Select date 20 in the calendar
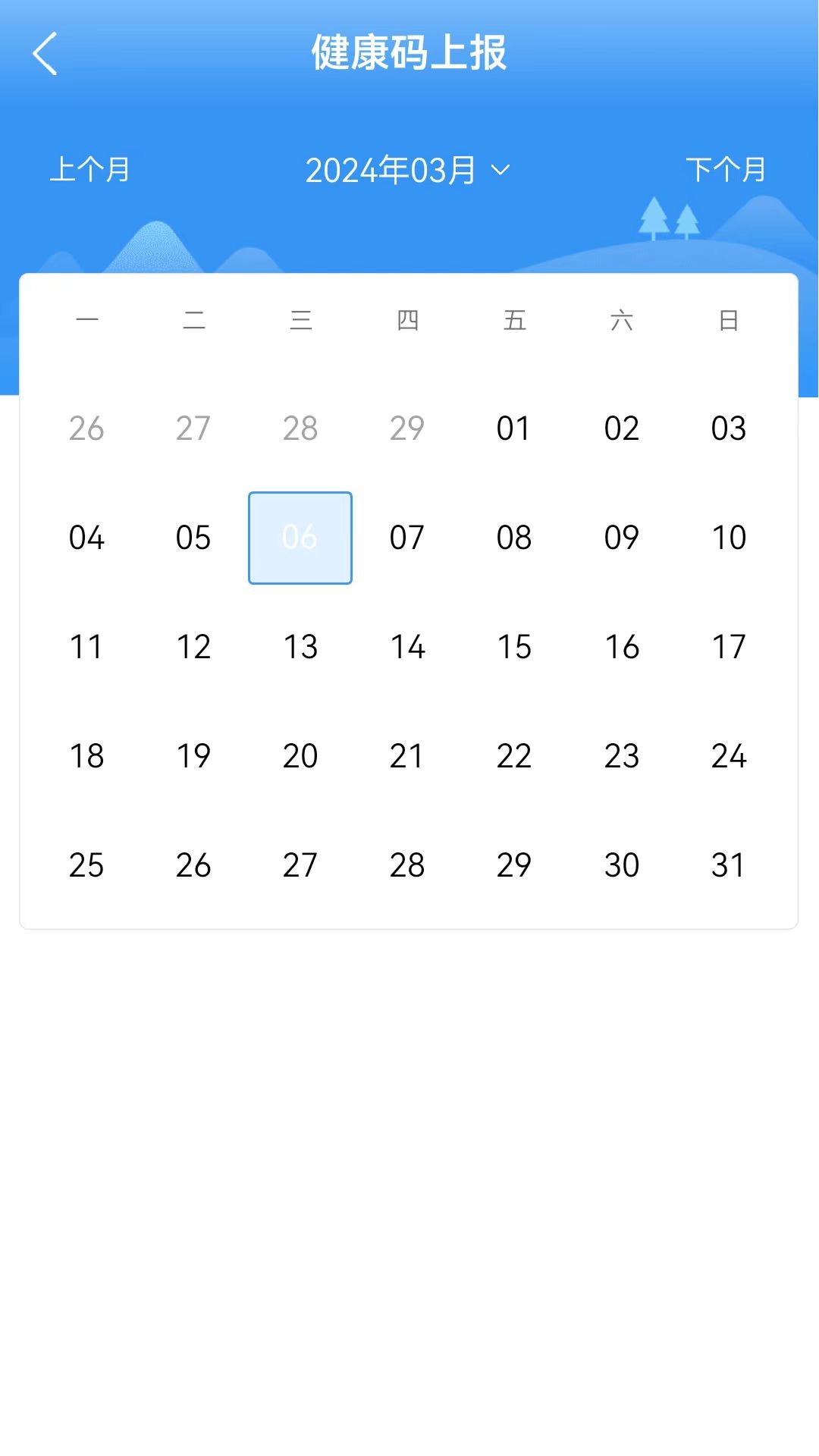Image resolution: width=819 pixels, height=1456 pixels. (300, 756)
